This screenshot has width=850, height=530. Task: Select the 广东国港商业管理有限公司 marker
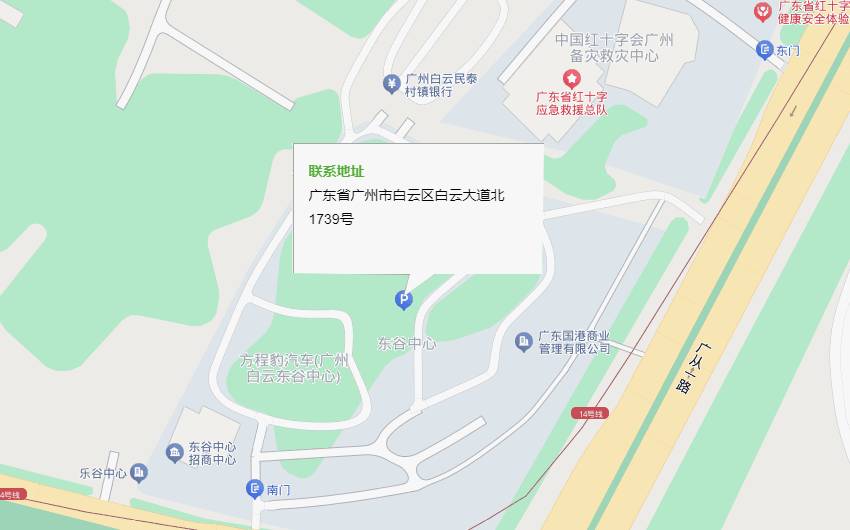tap(523, 343)
